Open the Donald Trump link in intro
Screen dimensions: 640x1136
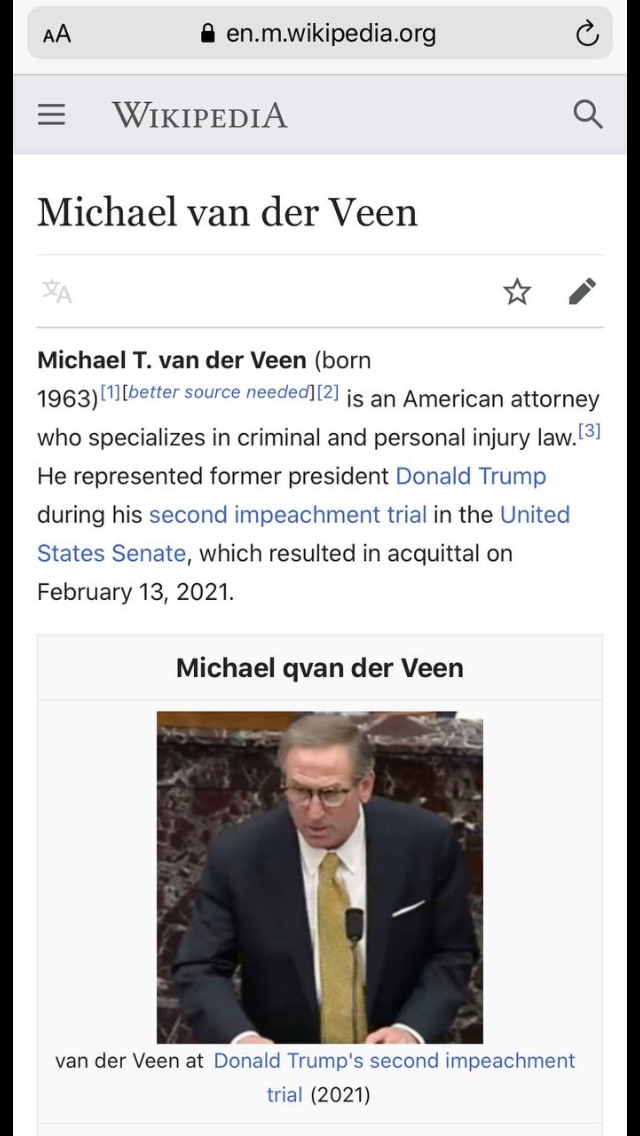click(x=470, y=476)
